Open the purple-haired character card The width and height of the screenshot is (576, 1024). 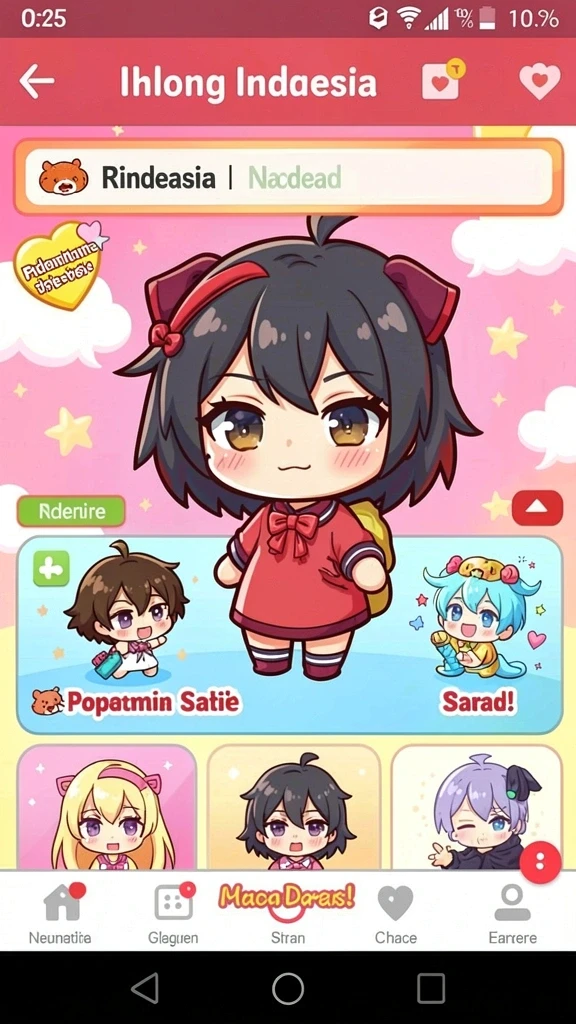tap(476, 807)
